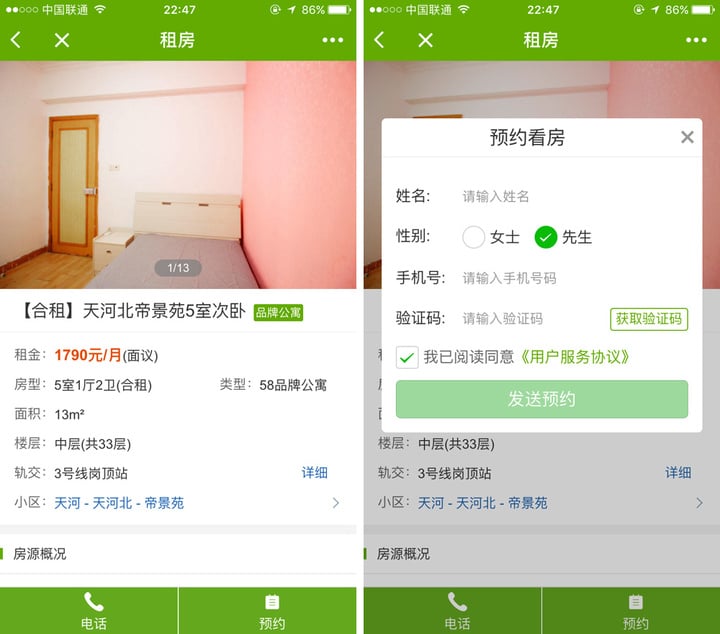Select 先生 as gender

[546, 237]
